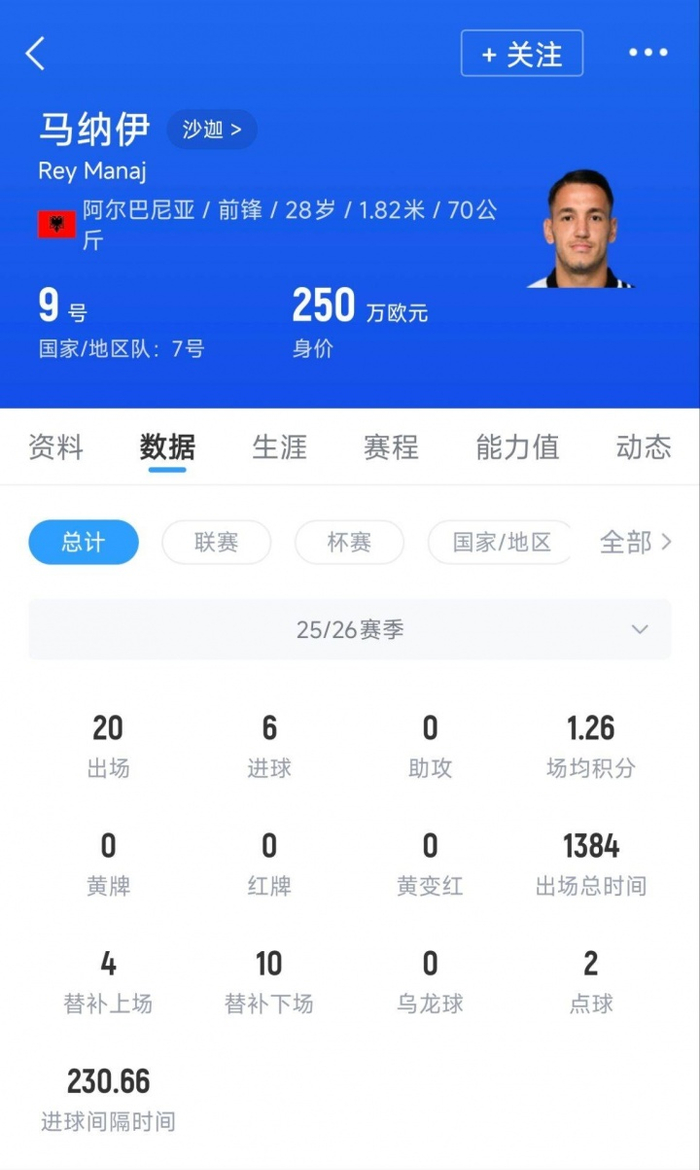Open the three-dot overflow menu

coord(647,53)
